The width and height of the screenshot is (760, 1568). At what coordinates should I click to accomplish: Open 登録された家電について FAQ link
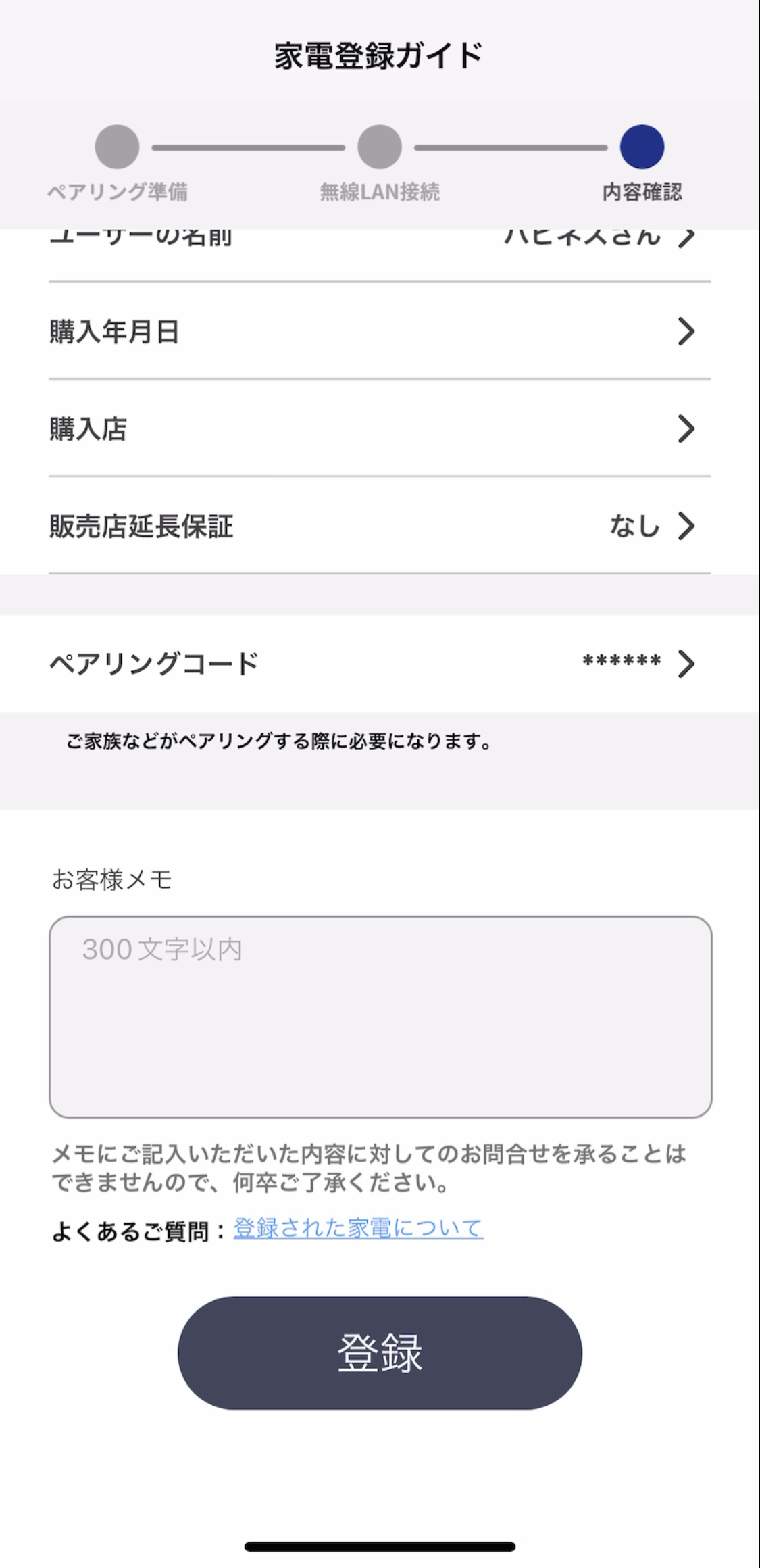[358, 1228]
